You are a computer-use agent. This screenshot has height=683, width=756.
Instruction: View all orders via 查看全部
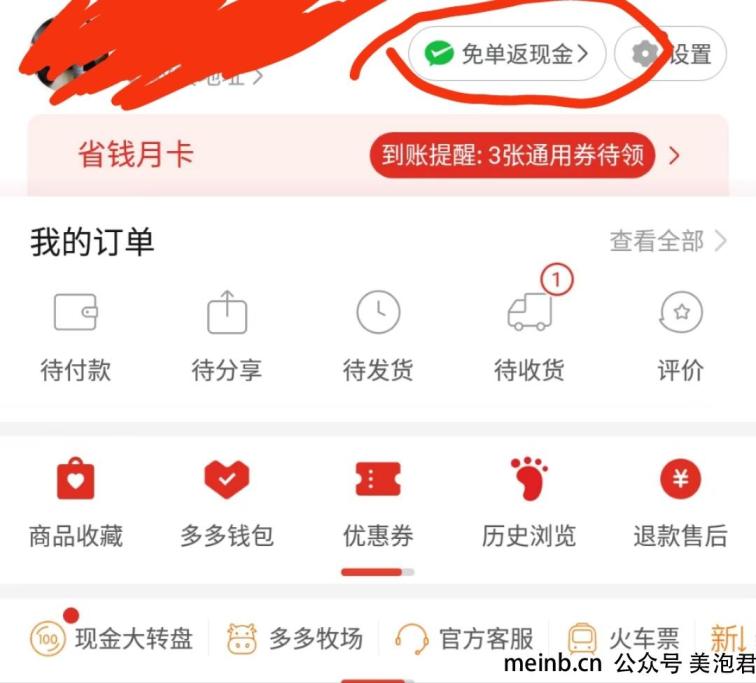[x=668, y=241]
